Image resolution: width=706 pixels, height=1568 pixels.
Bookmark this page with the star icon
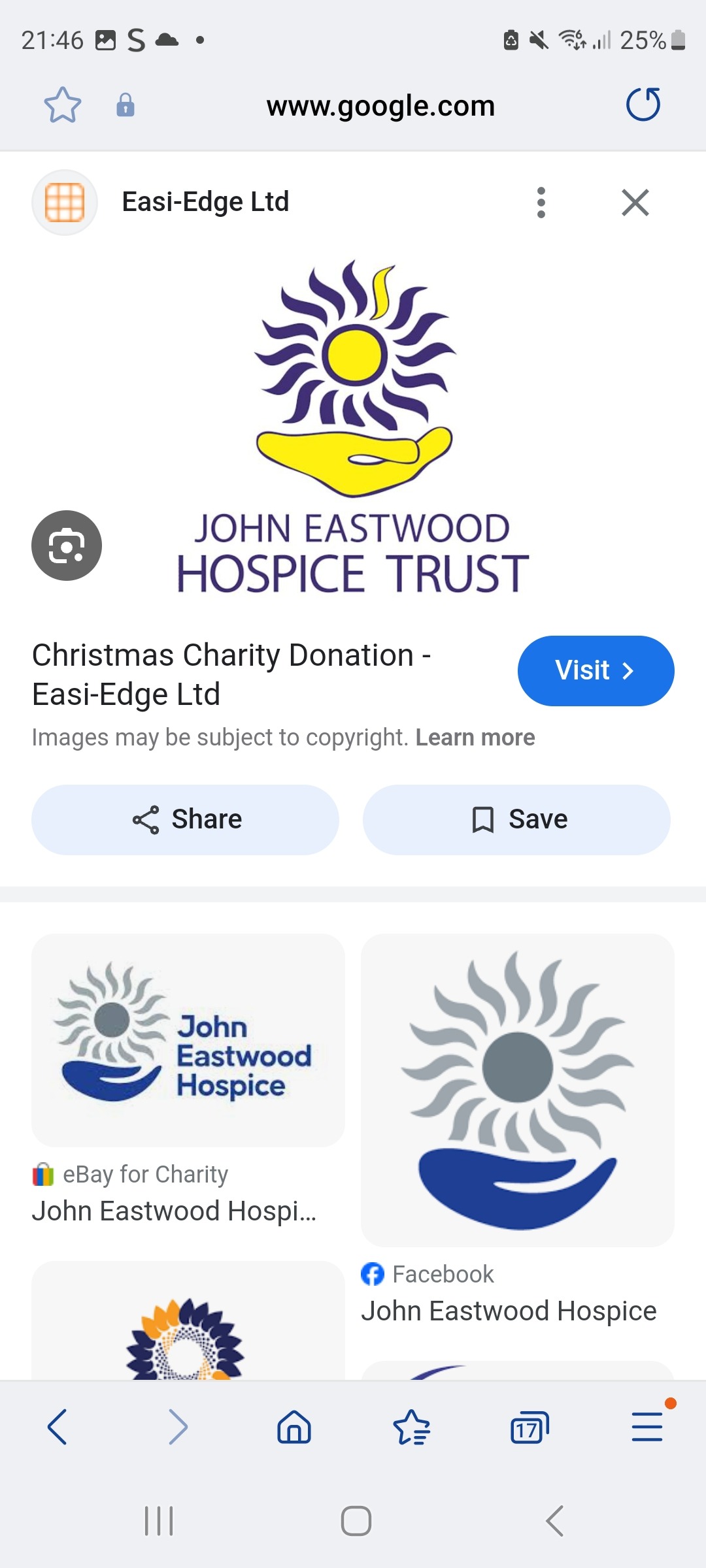(x=62, y=105)
